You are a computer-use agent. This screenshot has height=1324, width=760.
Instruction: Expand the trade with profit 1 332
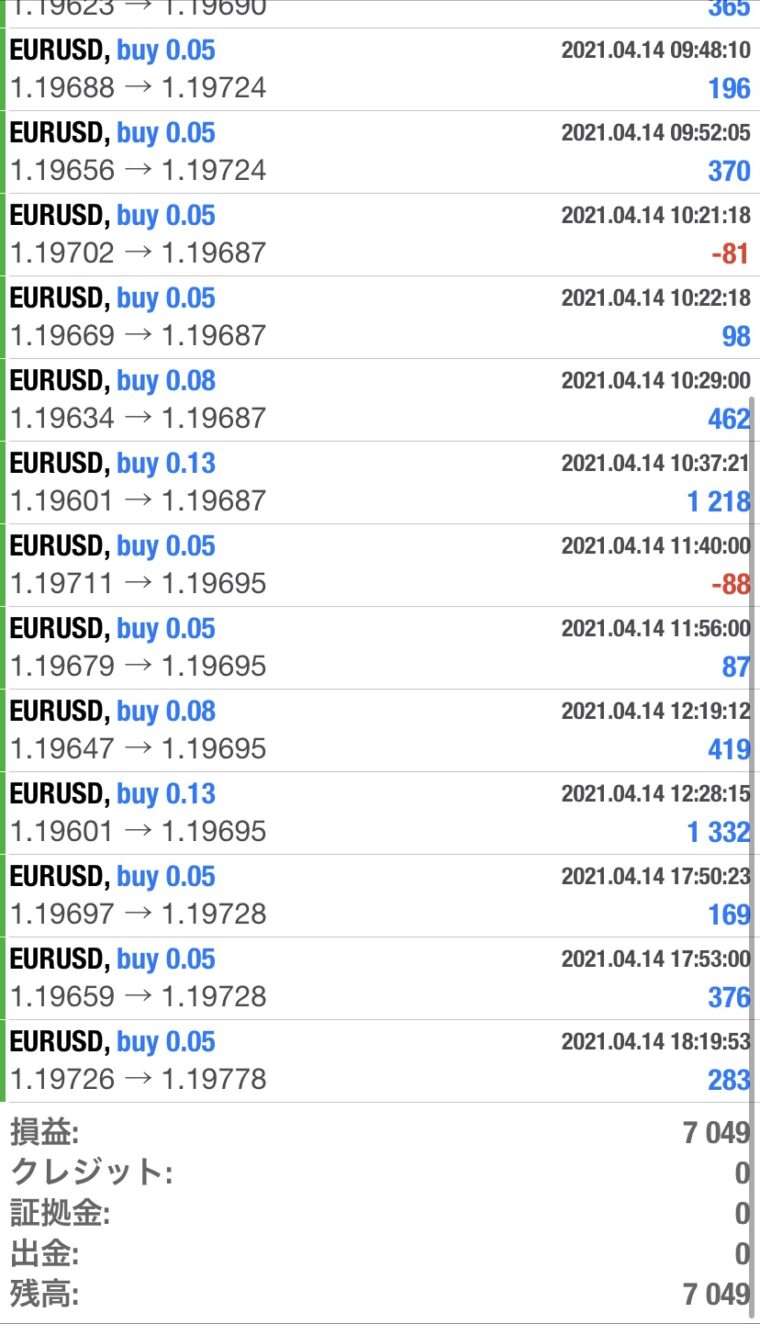pyautogui.click(x=380, y=813)
